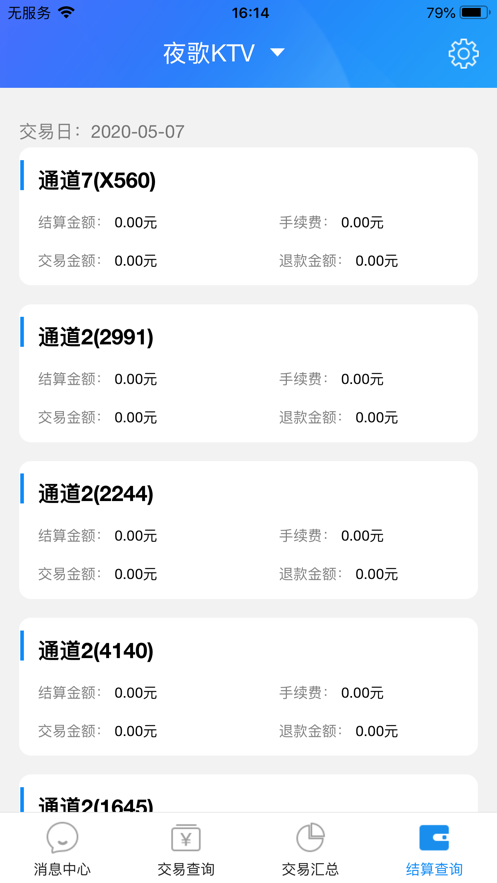Tap the 通道2(2244) settlement card
The image size is (497, 883).
(x=248, y=530)
